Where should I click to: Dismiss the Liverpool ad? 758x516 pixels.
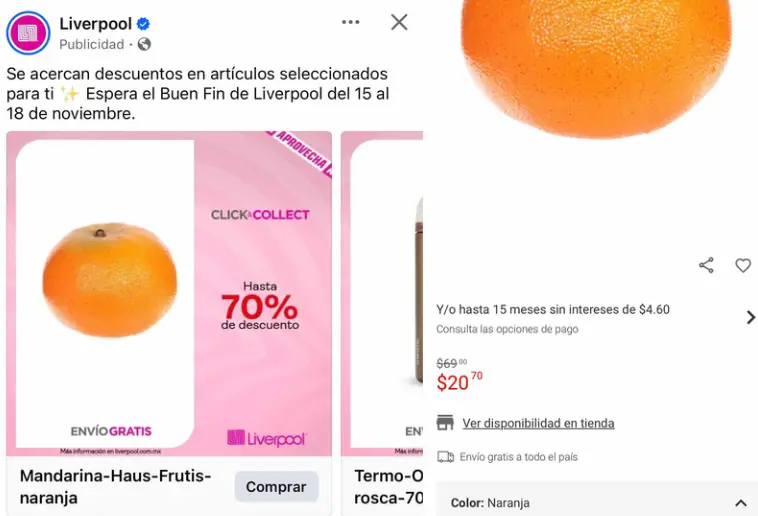399,22
